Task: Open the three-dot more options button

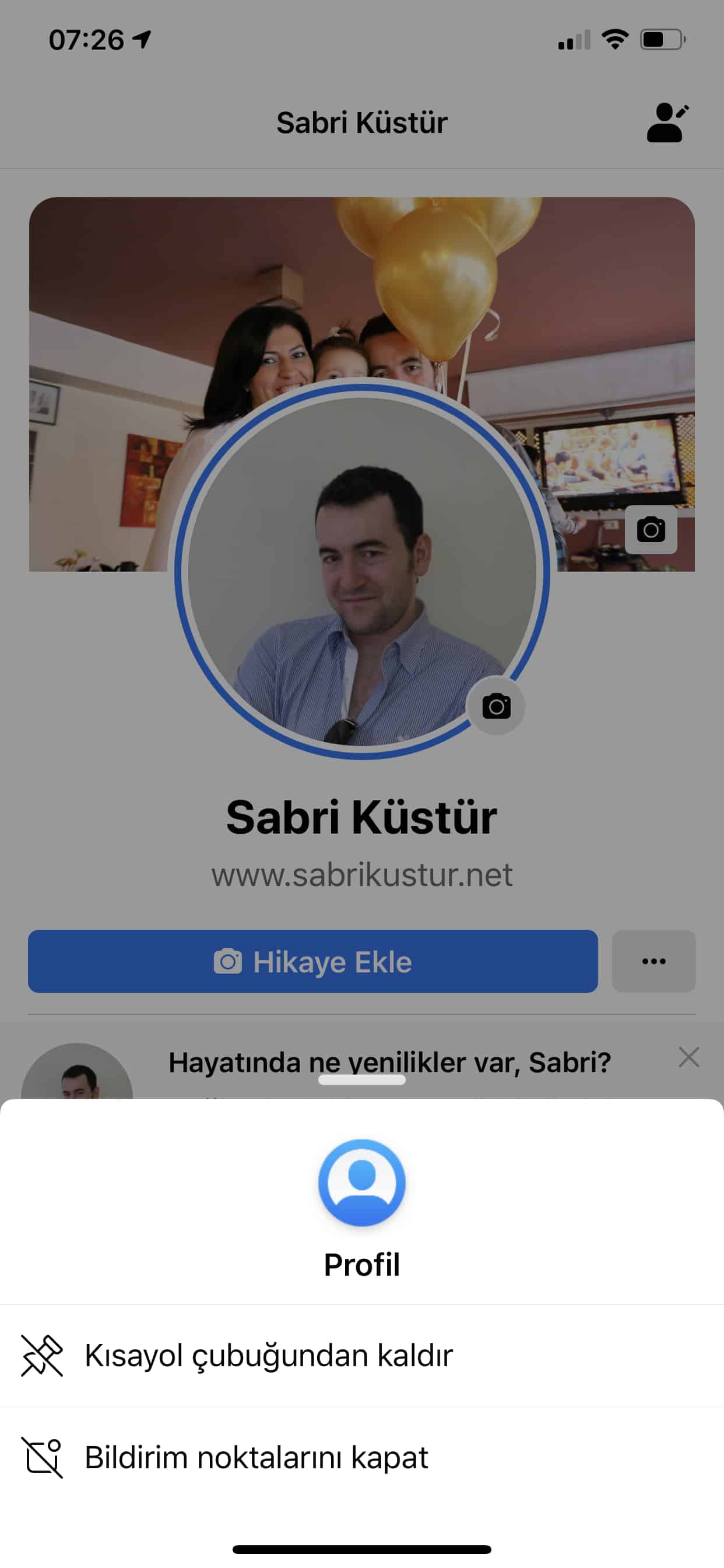Action: tap(654, 962)
